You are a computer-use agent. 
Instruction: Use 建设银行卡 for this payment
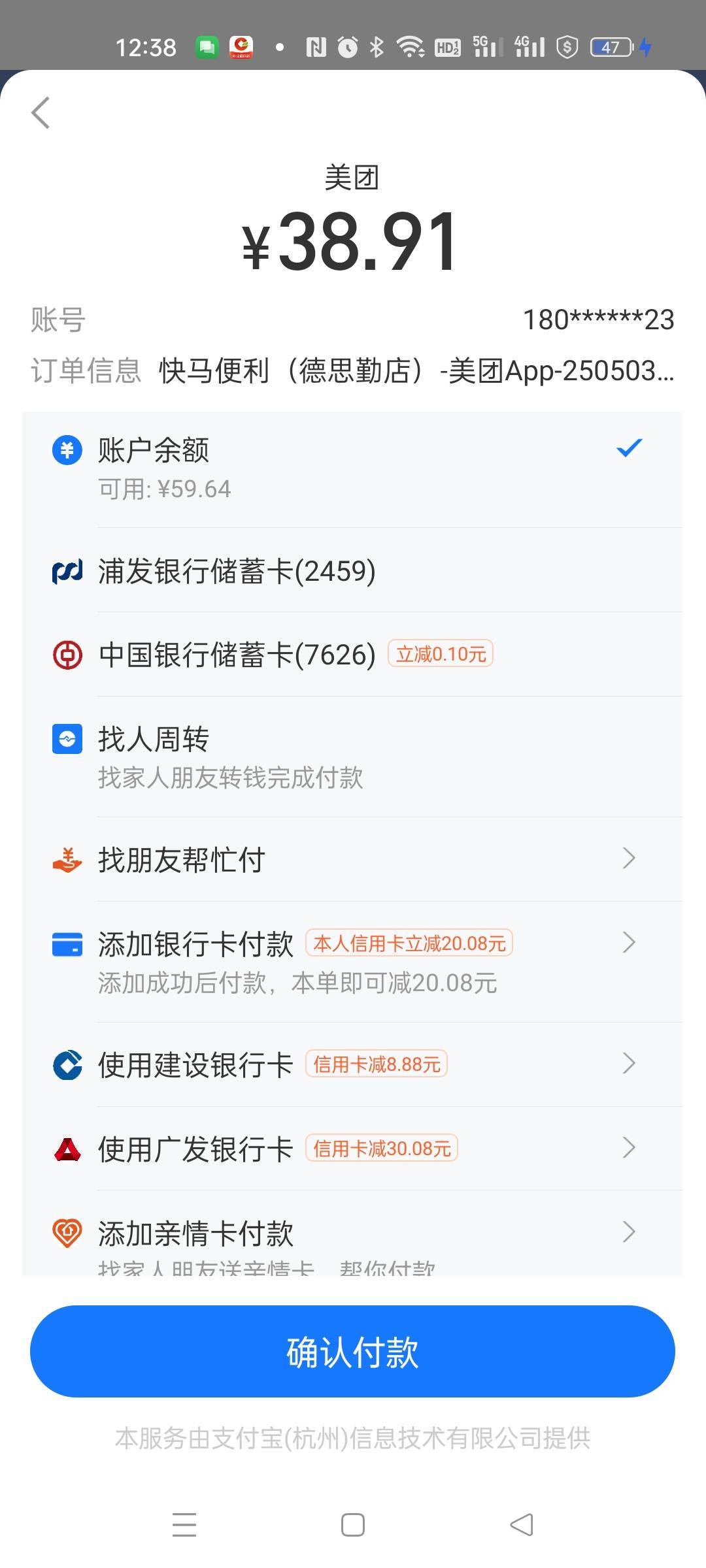[x=352, y=1064]
